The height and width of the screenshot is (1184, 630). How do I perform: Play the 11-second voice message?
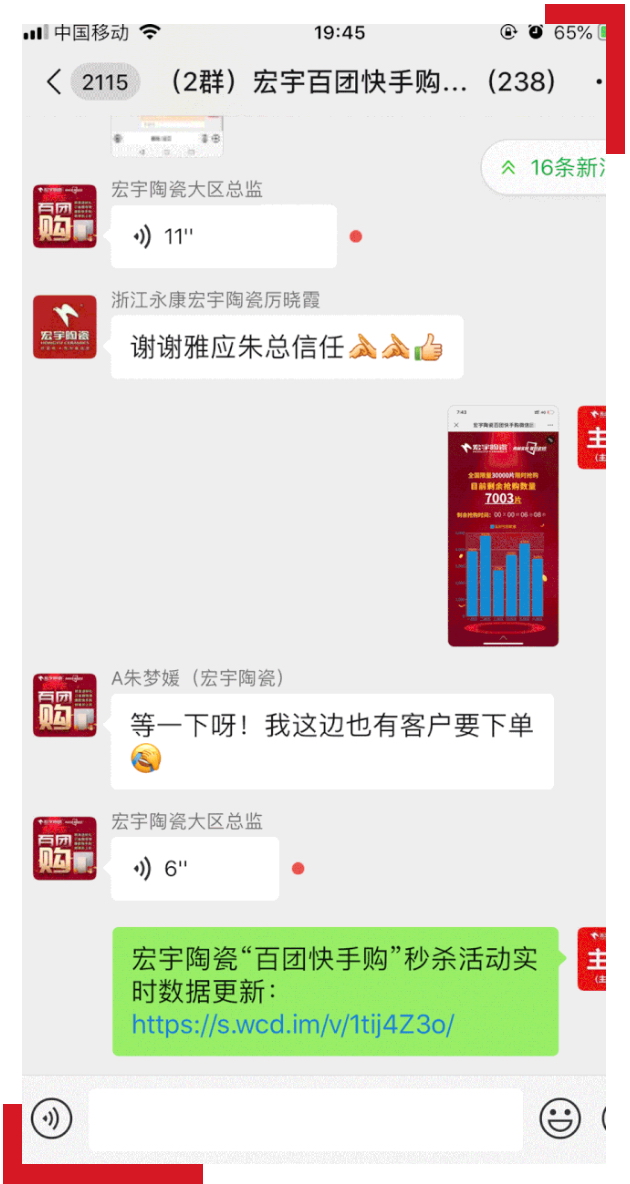(222, 237)
